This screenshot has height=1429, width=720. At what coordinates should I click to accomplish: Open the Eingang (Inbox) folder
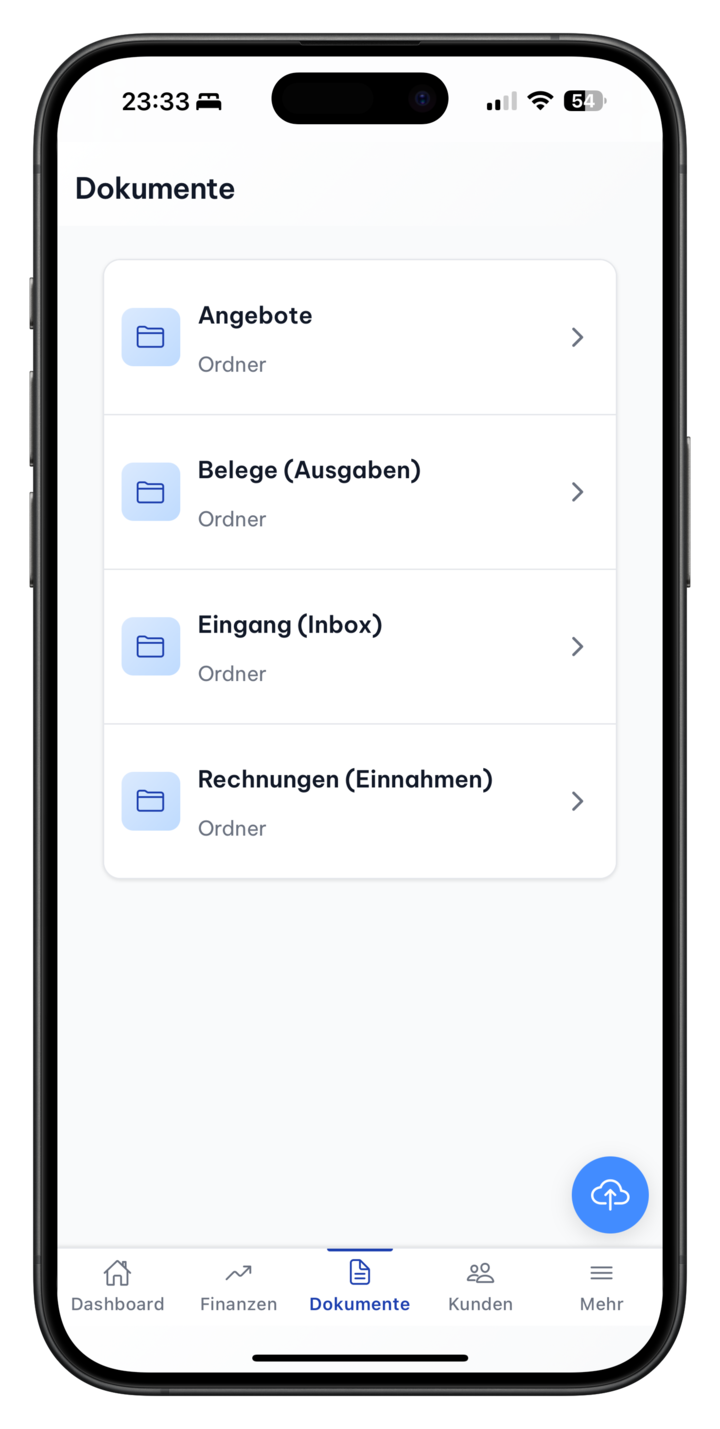point(359,647)
